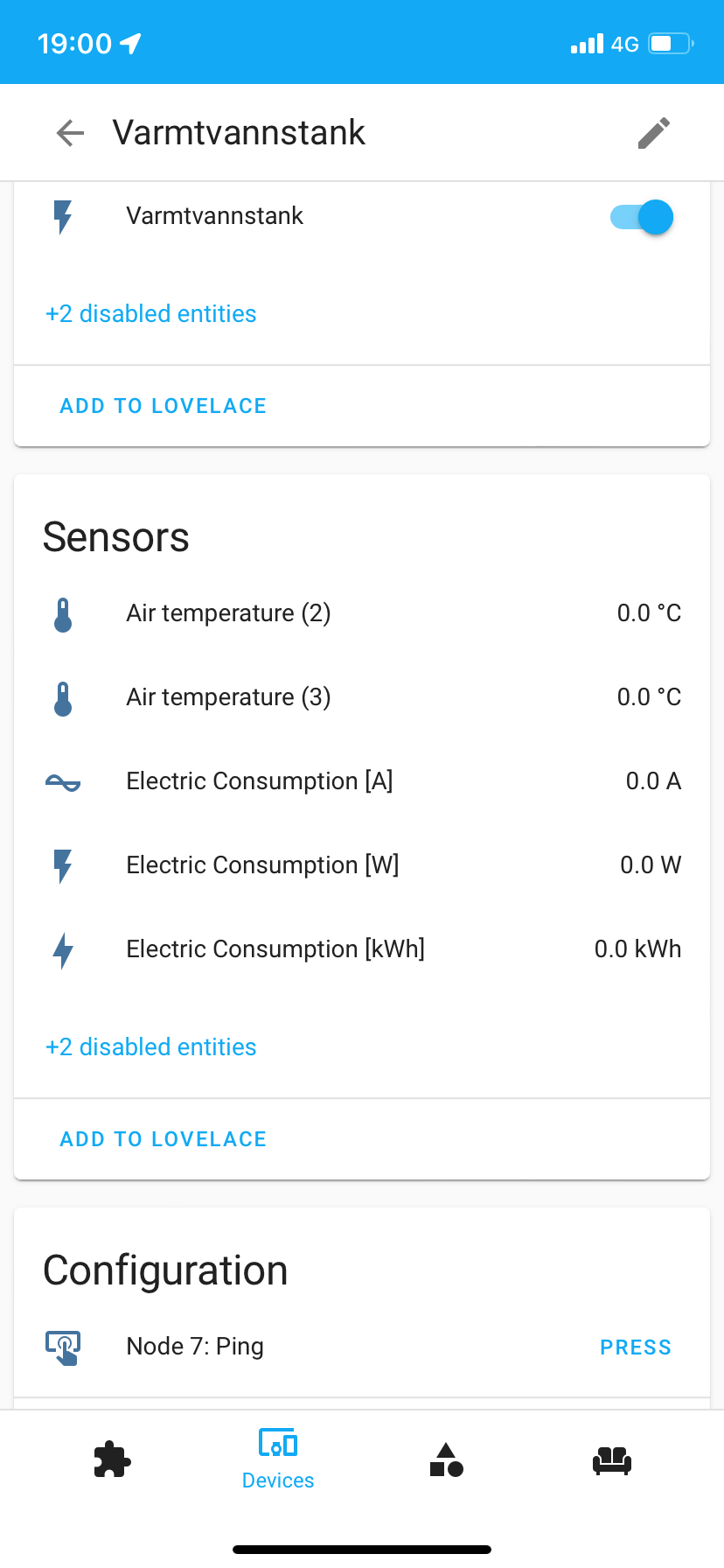Click the energy icon beside Electric Consumption [kWh]
Image resolution: width=724 pixels, height=1568 pixels.
point(62,949)
